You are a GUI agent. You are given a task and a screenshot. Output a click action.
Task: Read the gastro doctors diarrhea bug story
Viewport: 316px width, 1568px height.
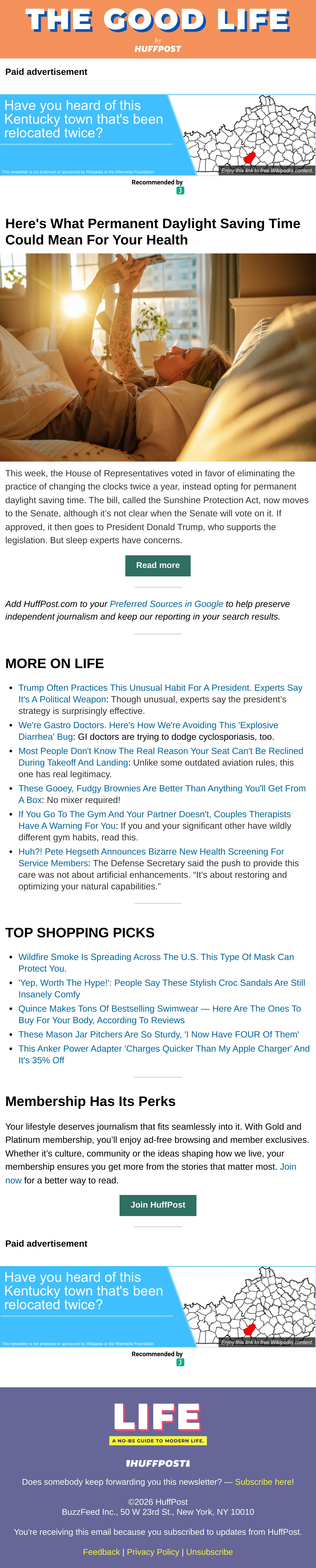pos(148,731)
